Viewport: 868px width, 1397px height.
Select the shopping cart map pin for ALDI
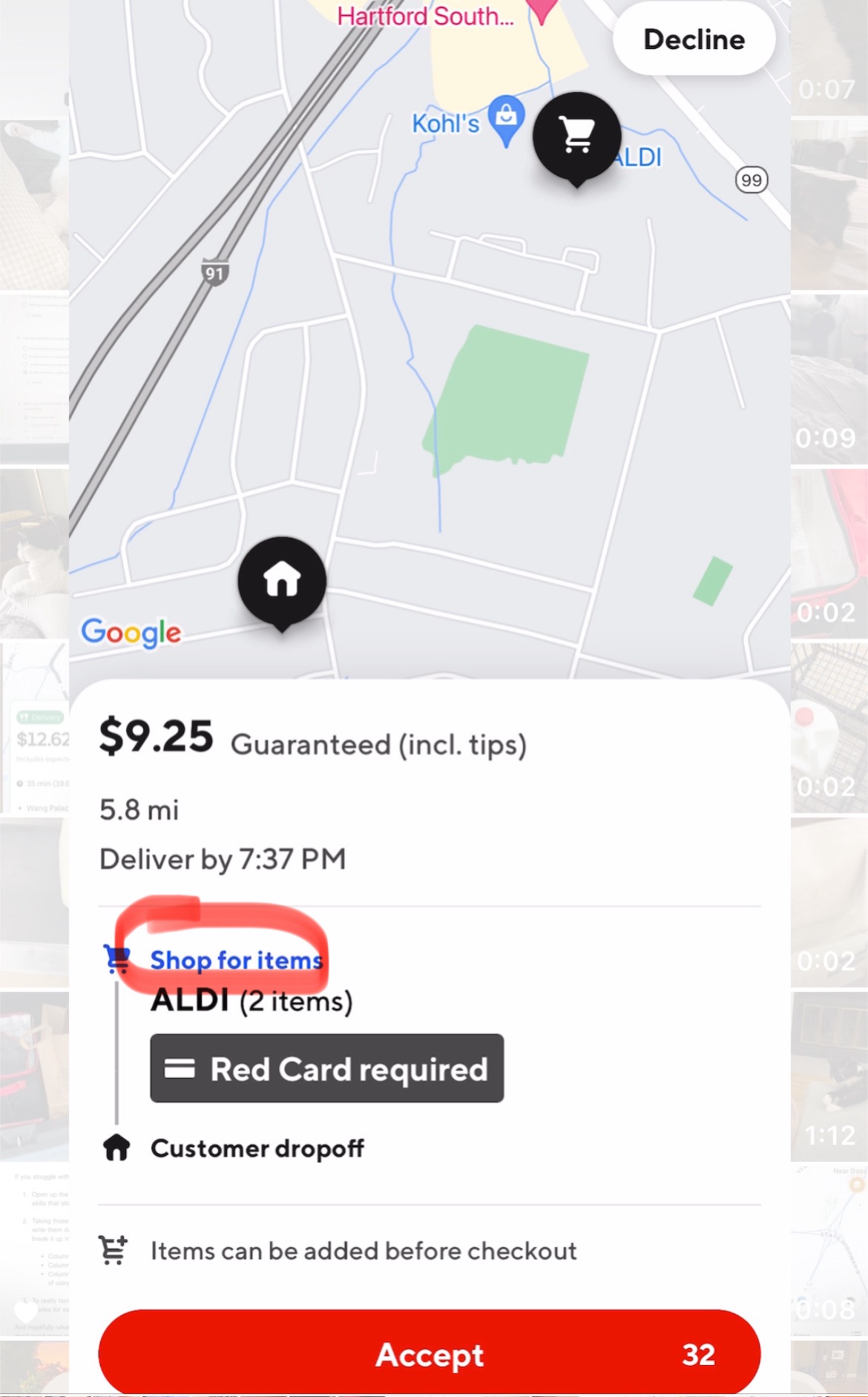[x=577, y=137]
